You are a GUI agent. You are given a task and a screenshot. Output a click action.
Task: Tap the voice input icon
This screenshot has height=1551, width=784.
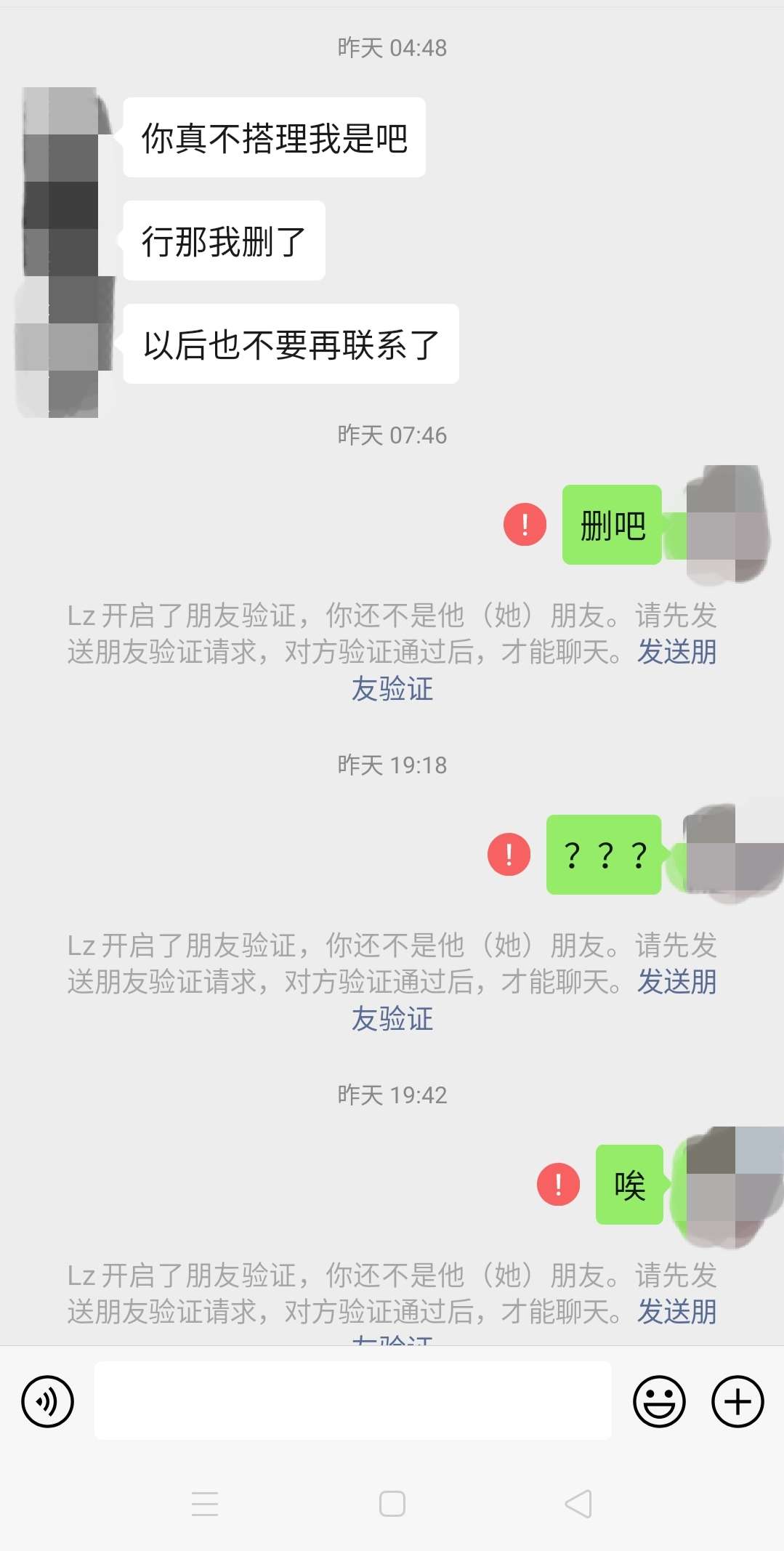coord(47,1401)
